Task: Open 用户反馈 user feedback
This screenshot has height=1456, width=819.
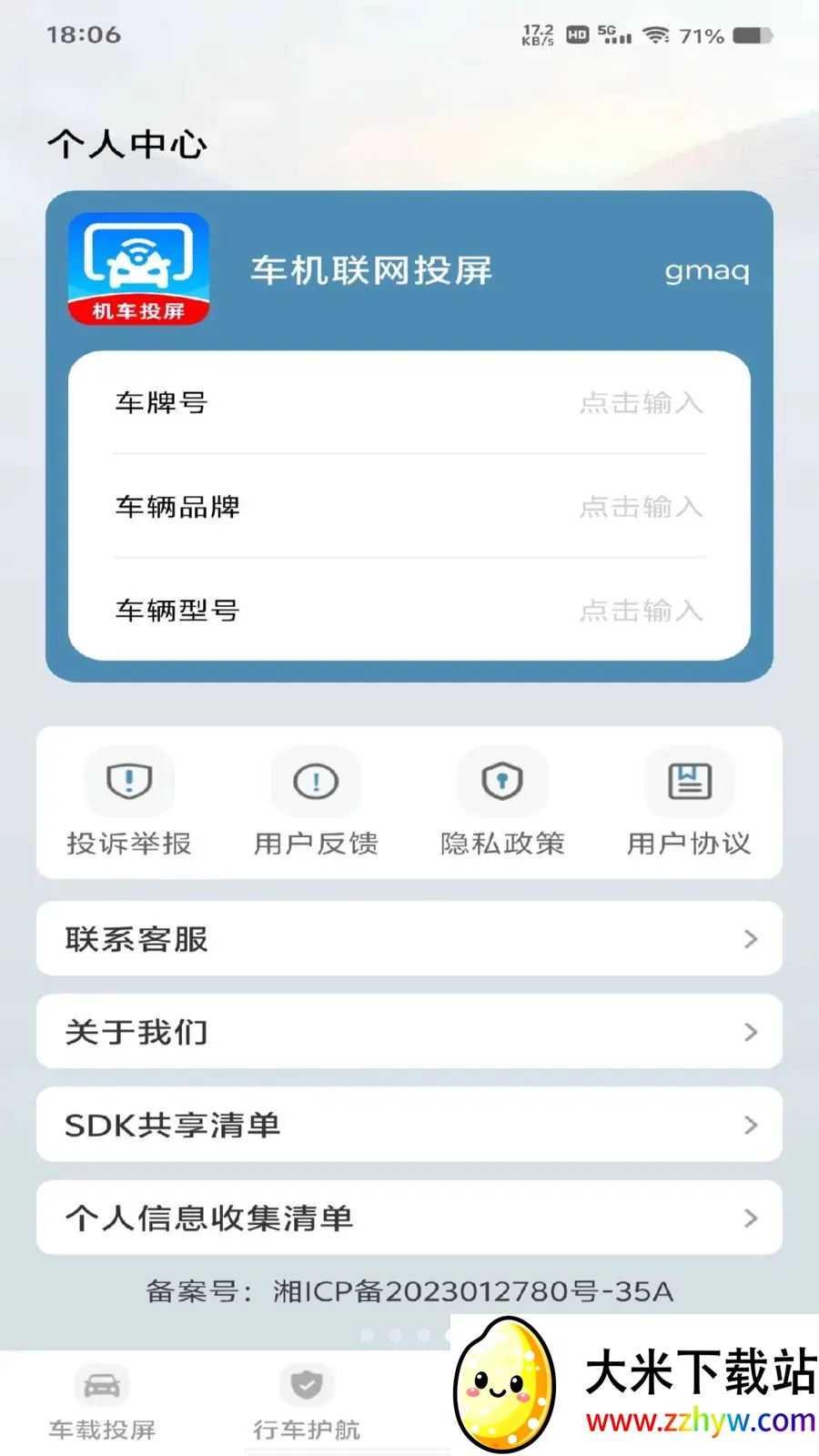Action: pyautogui.click(x=316, y=802)
